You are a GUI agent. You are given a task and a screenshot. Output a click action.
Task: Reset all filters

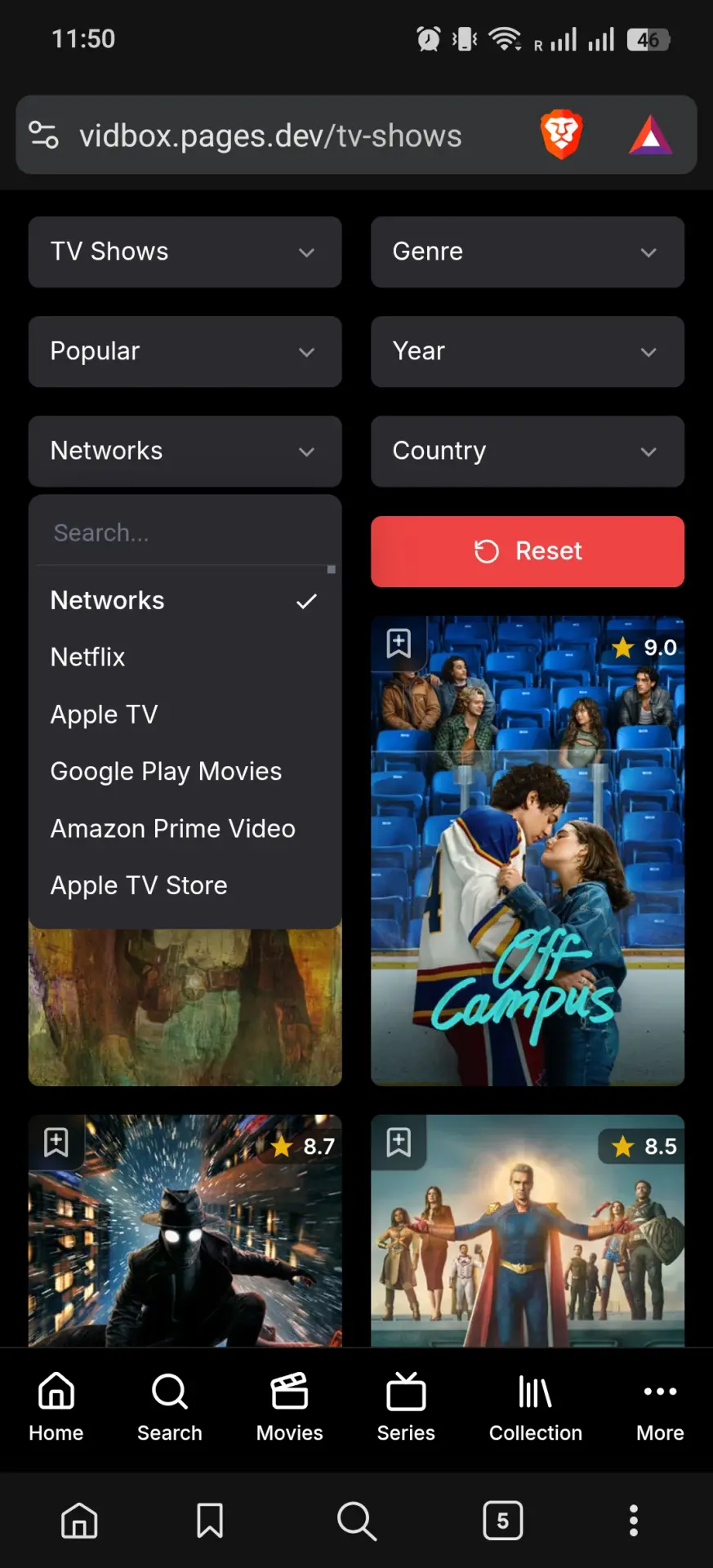(x=527, y=551)
